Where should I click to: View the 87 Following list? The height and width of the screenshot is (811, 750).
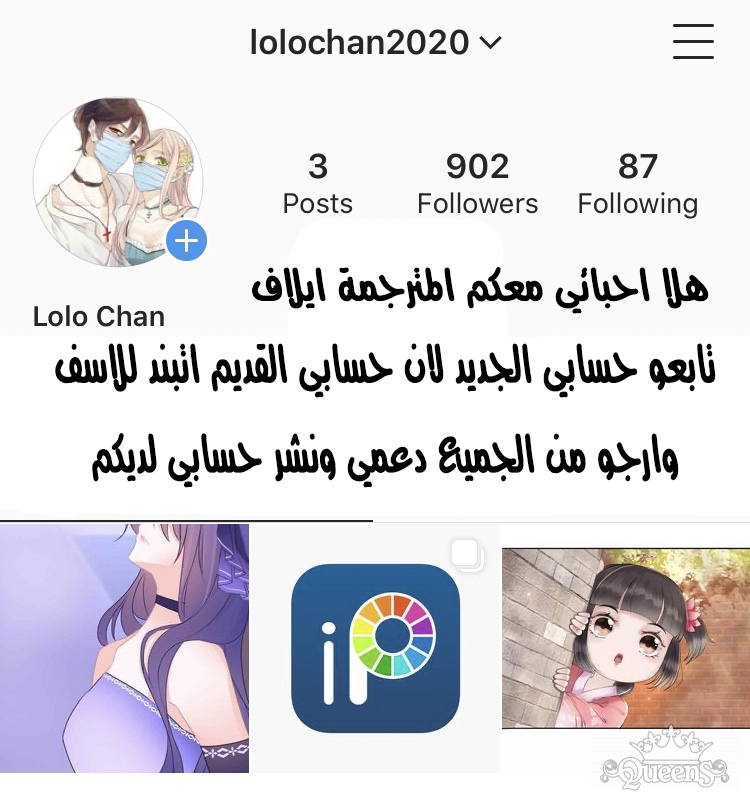coord(637,183)
